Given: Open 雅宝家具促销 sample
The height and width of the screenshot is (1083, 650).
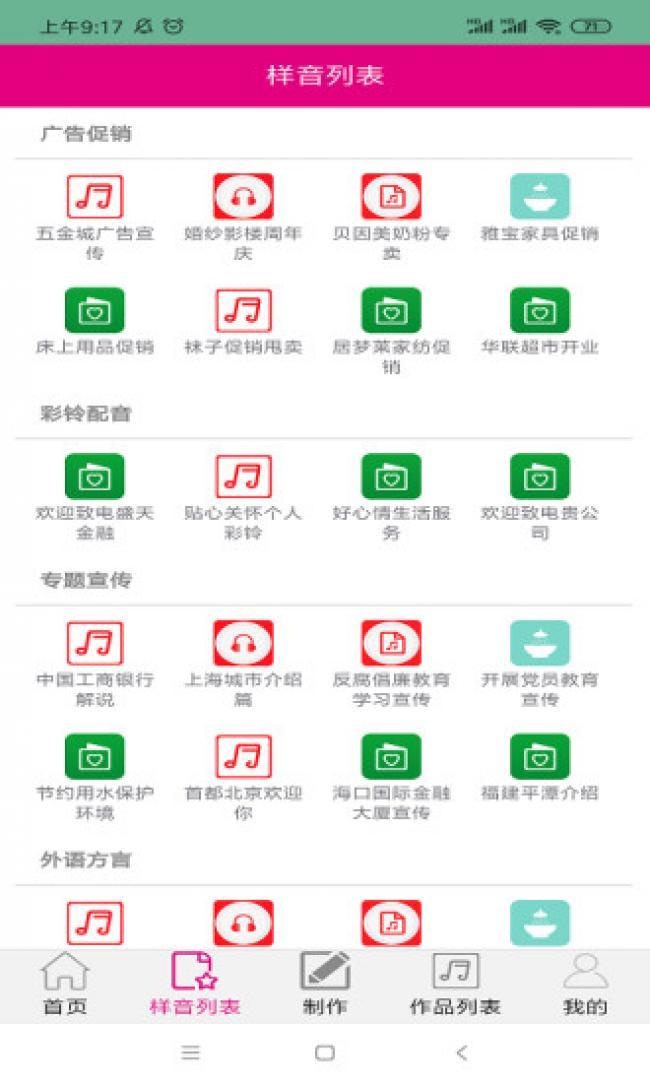Looking at the screenshot, I should 539,197.
